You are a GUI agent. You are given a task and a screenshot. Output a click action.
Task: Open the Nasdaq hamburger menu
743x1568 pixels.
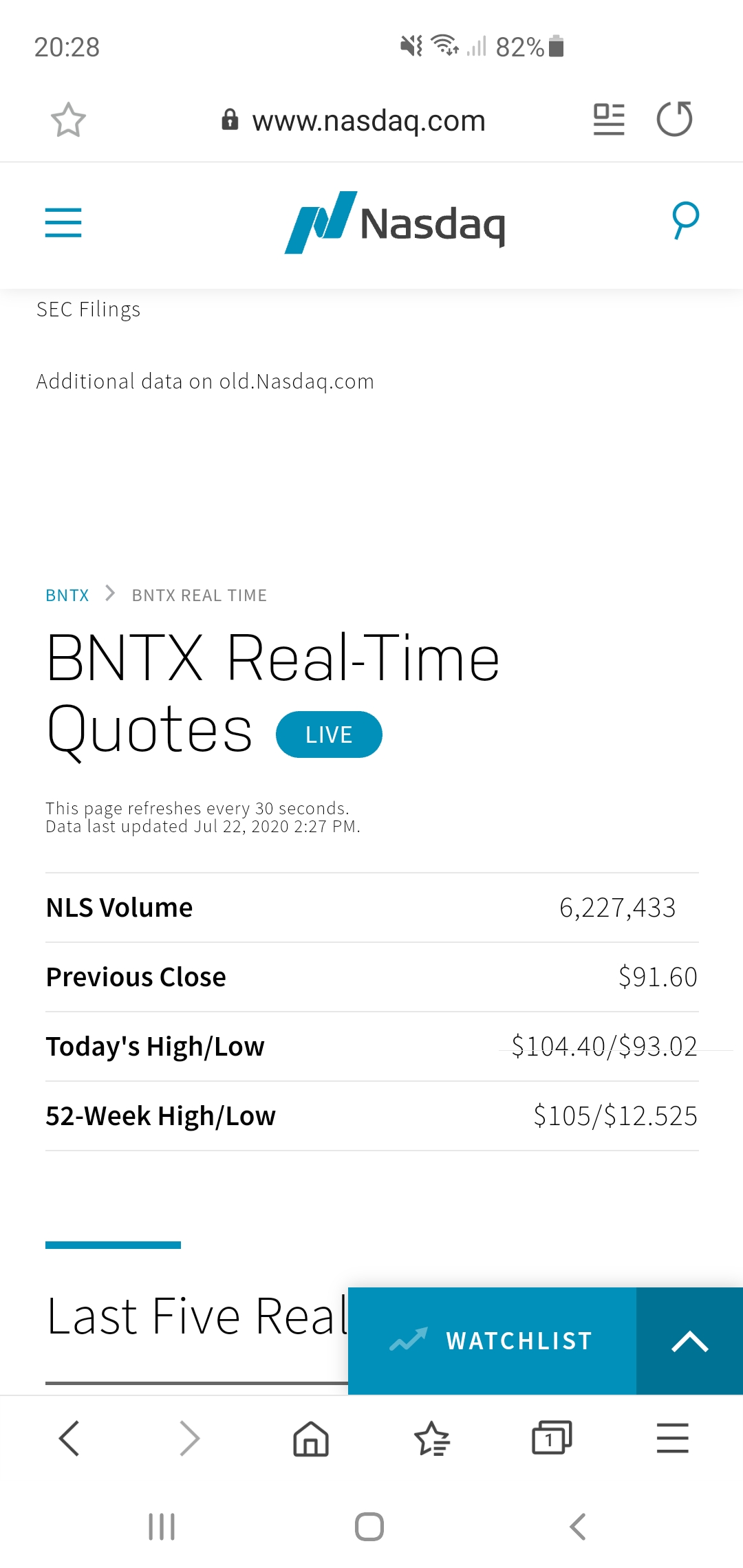click(x=63, y=223)
